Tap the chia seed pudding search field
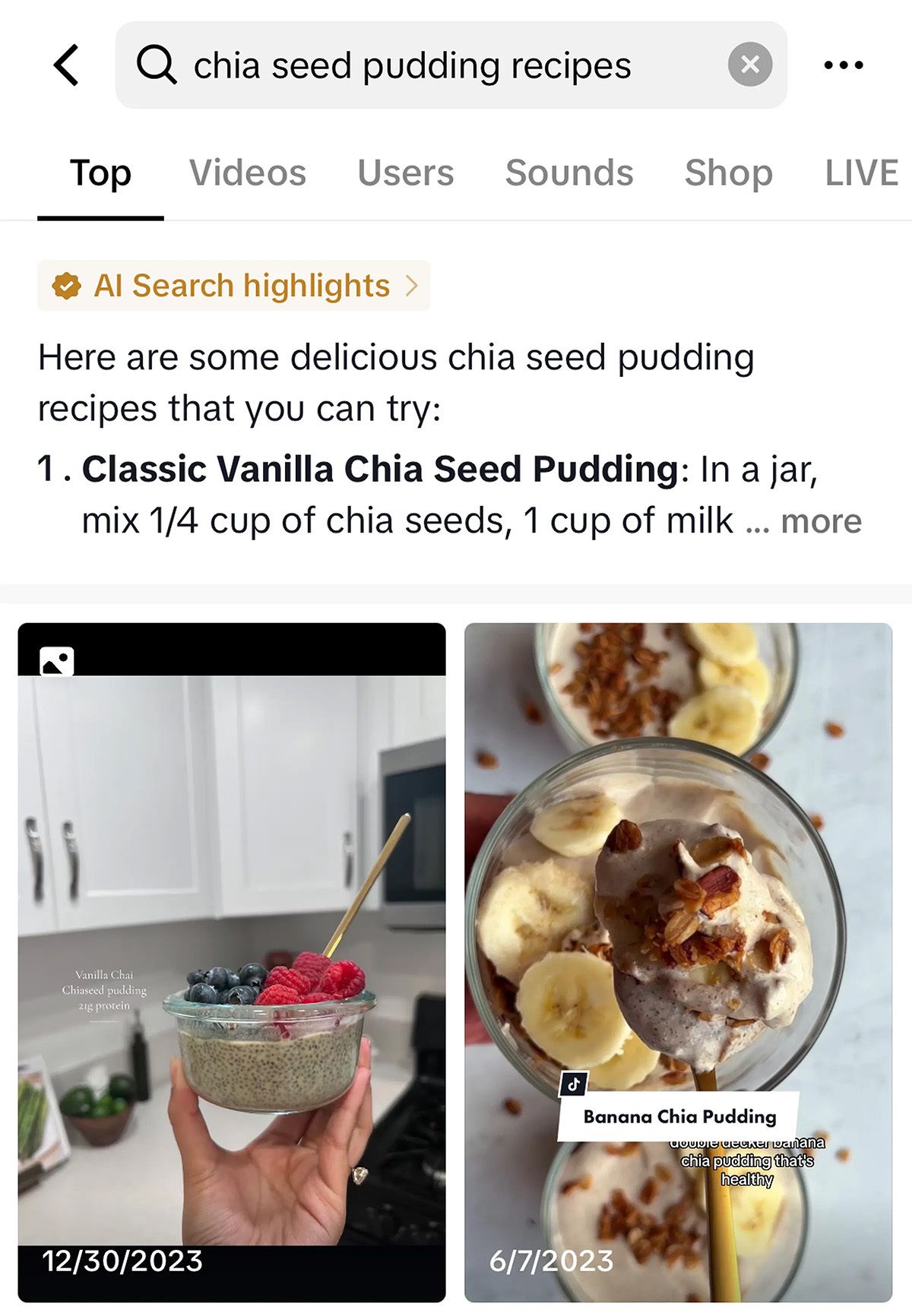 [x=426, y=65]
